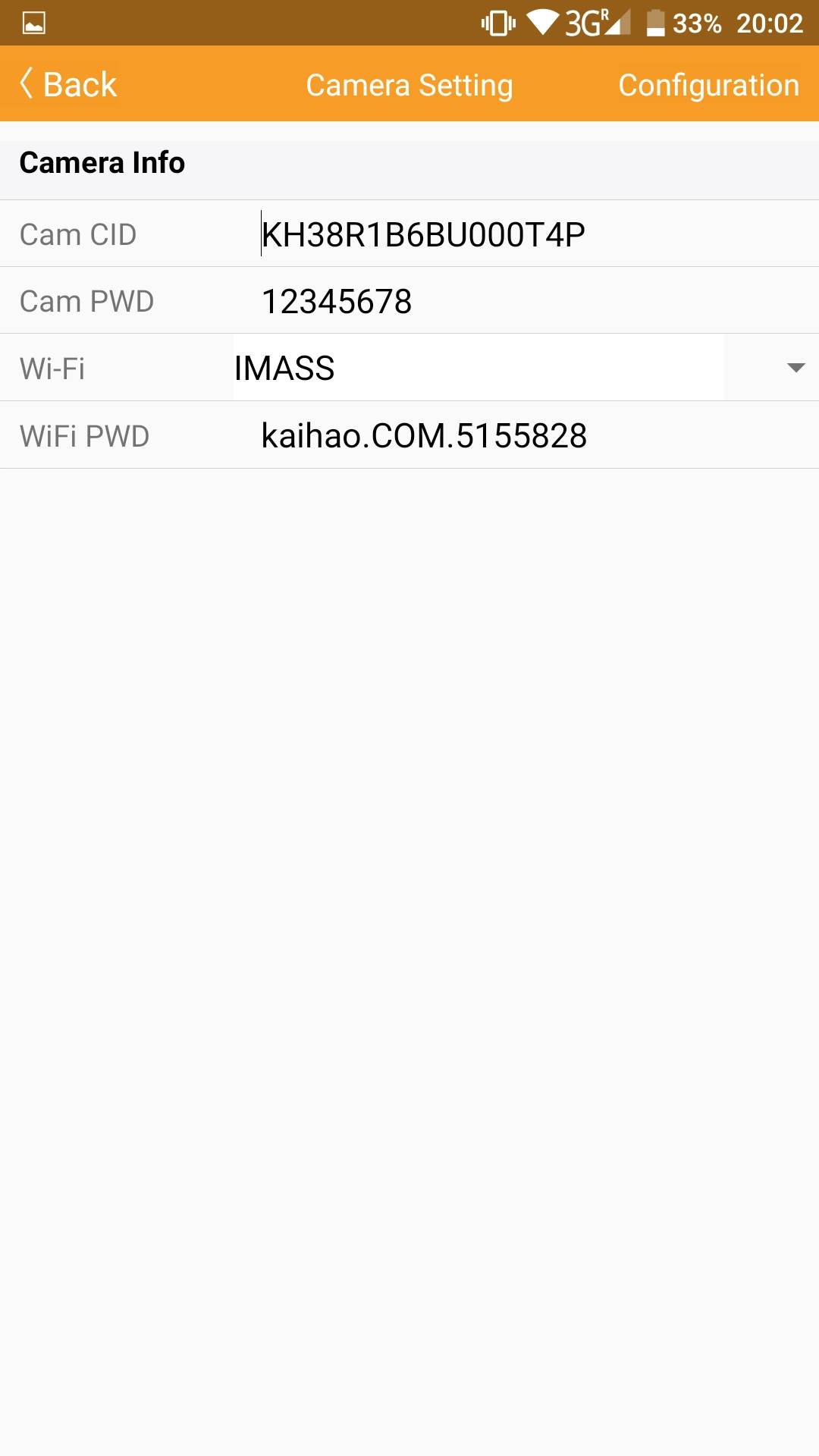Tap the battery indicator in status bar
This screenshot has width=819, height=1456.
point(657,24)
